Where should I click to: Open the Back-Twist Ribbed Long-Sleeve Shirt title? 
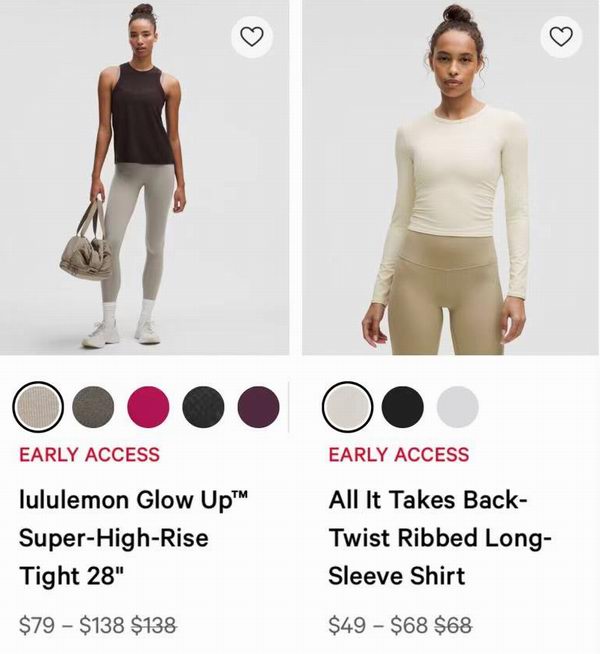coord(440,538)
